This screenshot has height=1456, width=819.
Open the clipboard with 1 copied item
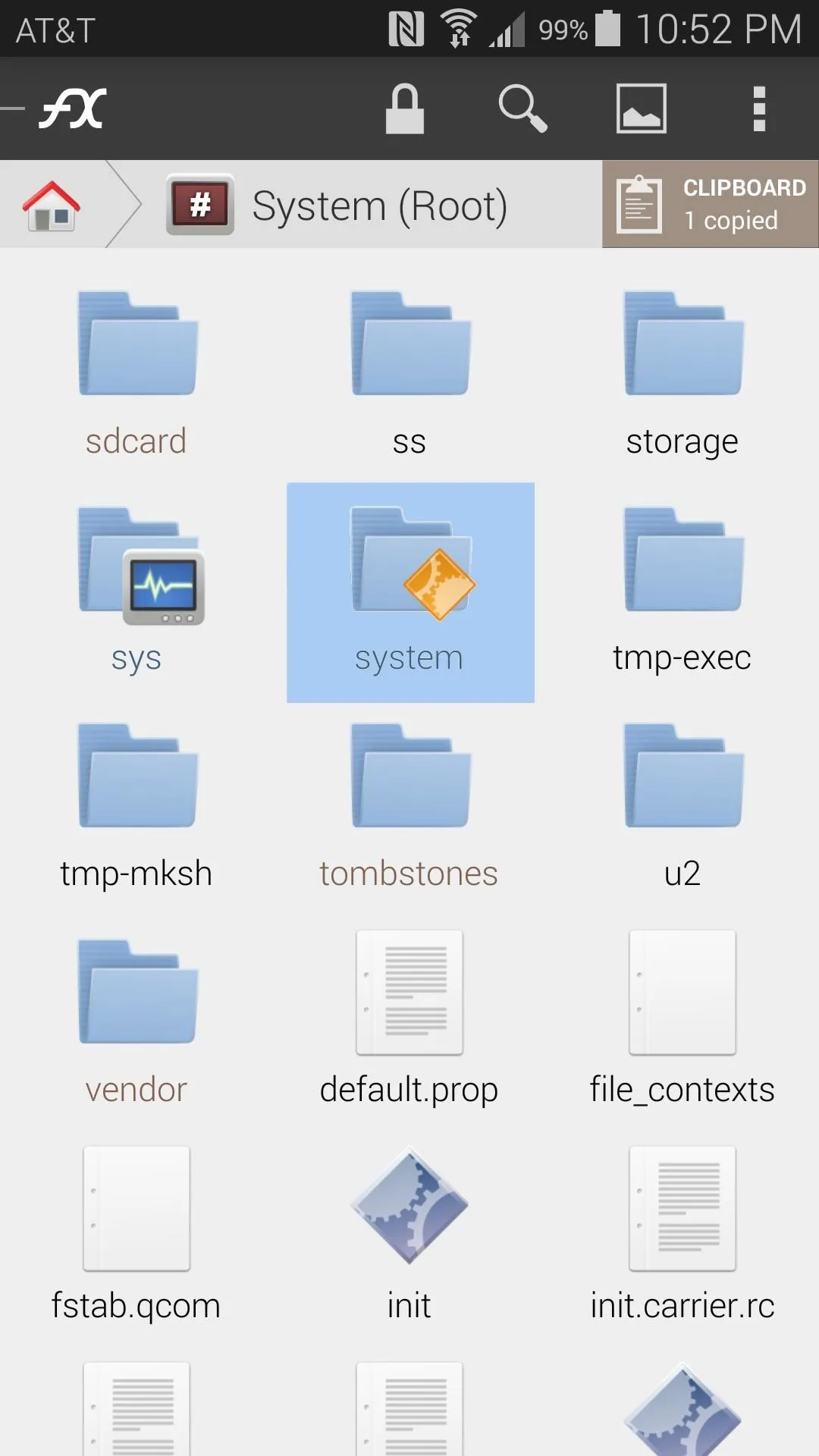point(711,204)
